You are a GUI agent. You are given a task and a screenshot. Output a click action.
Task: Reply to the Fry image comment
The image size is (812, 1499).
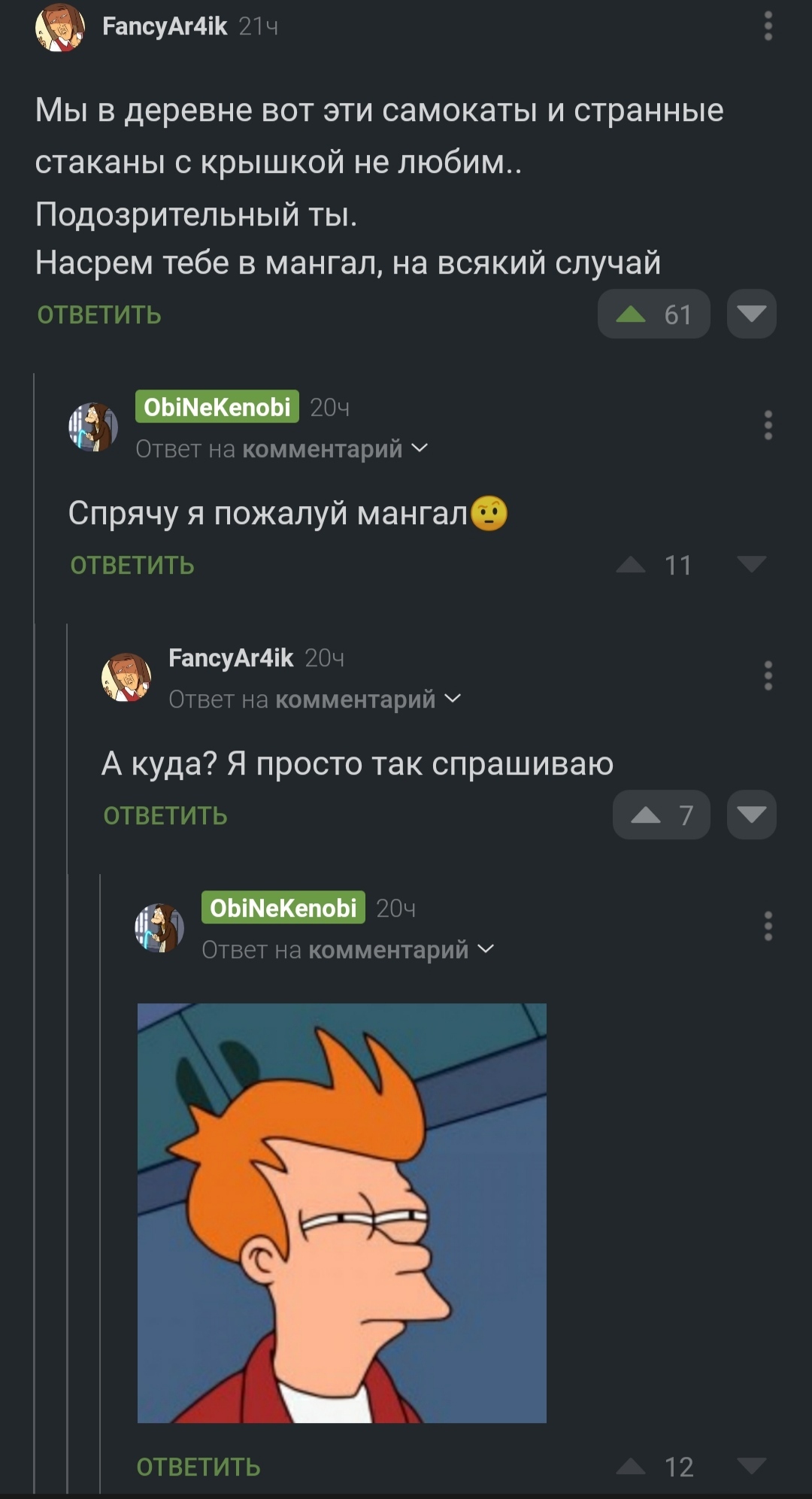tap(198, 1467)
